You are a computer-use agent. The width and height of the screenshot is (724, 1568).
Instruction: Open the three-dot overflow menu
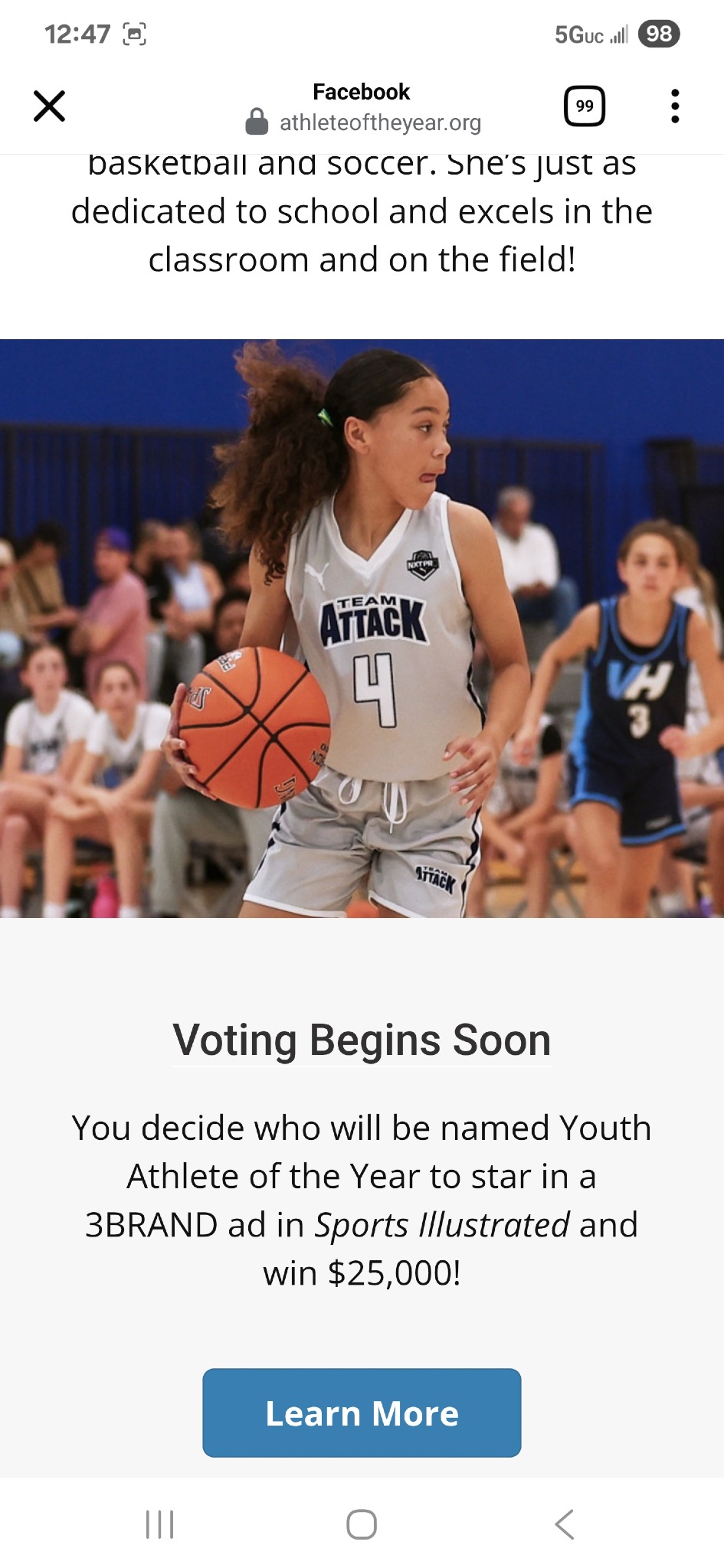[675, 106]
